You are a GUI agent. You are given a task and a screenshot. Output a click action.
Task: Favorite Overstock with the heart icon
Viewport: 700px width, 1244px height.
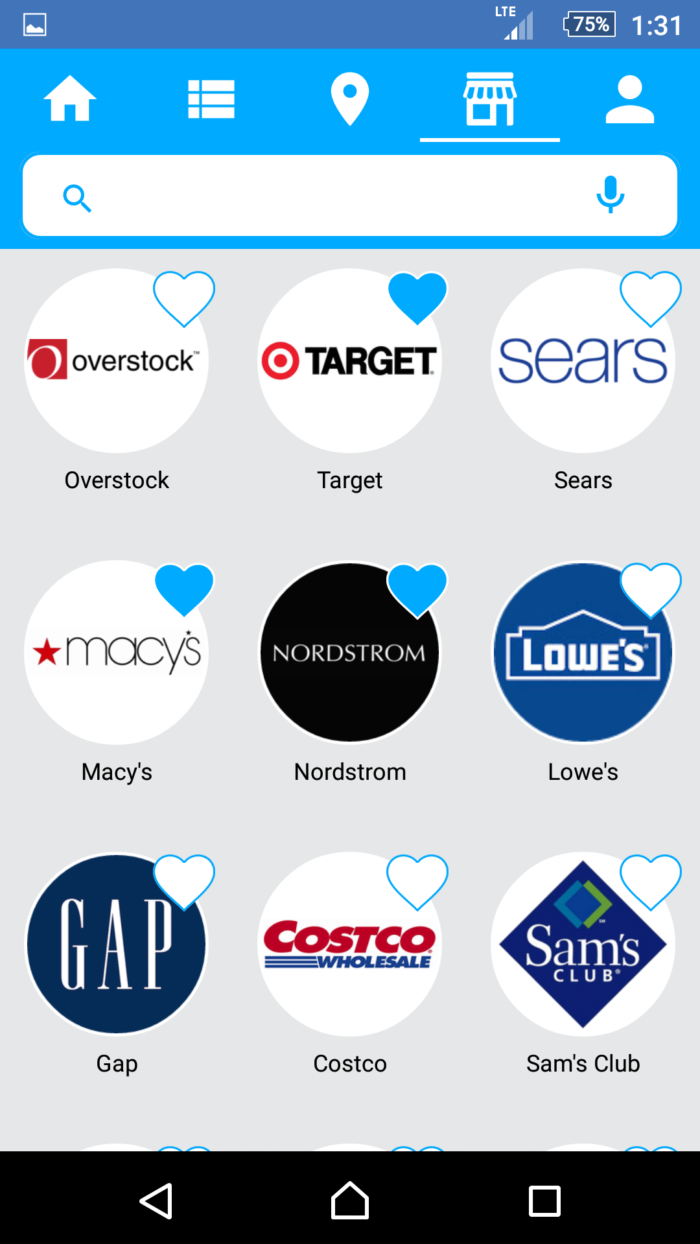click(184, 298)
